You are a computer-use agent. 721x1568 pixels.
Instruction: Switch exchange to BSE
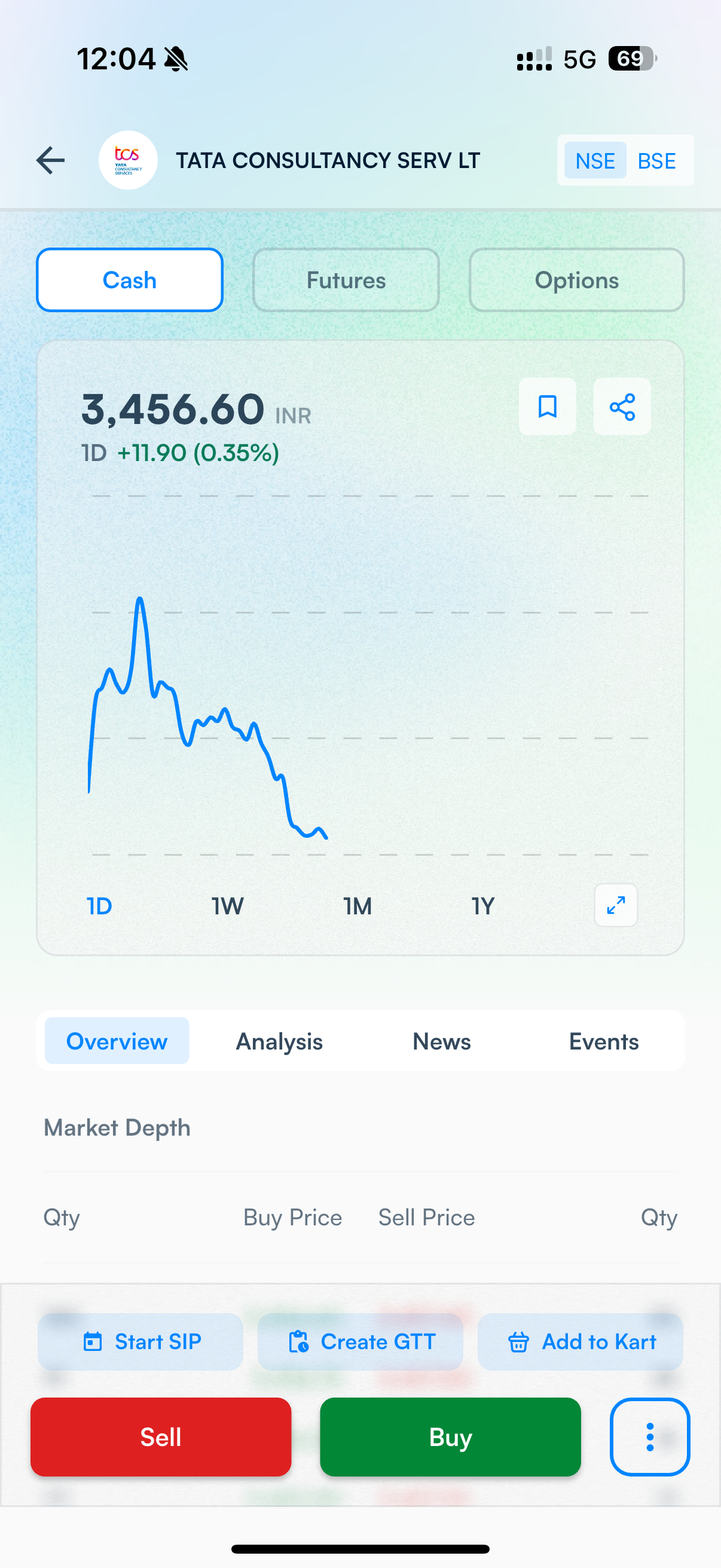[656, 161]
